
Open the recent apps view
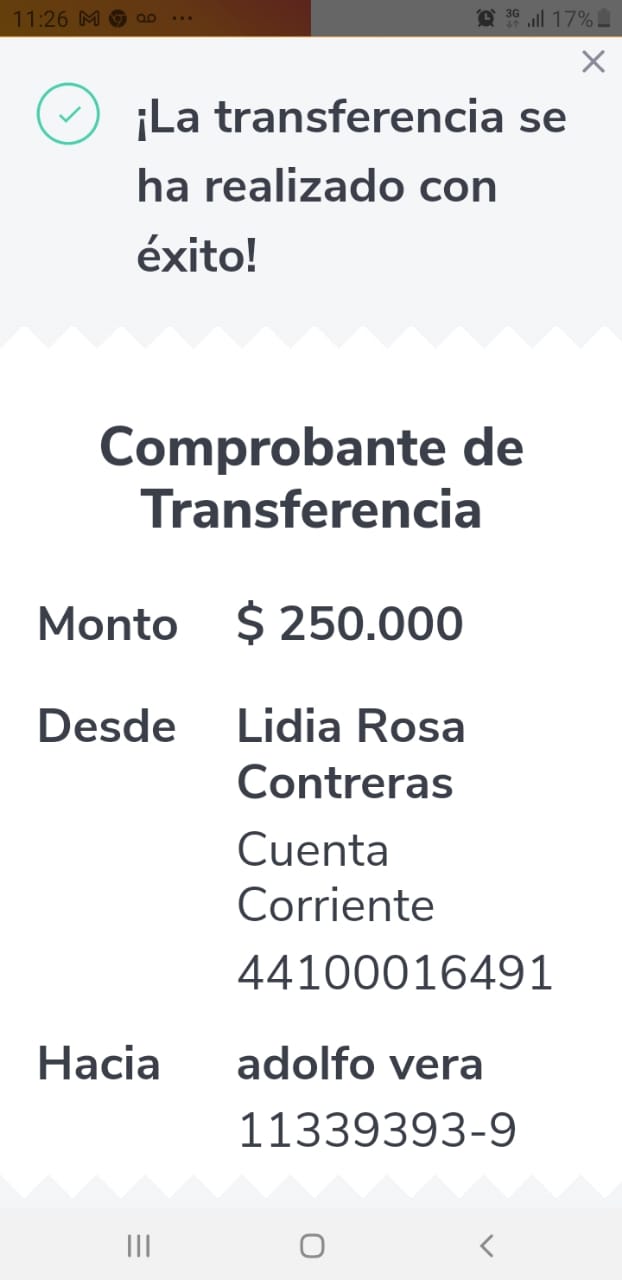pos(138,1245)
